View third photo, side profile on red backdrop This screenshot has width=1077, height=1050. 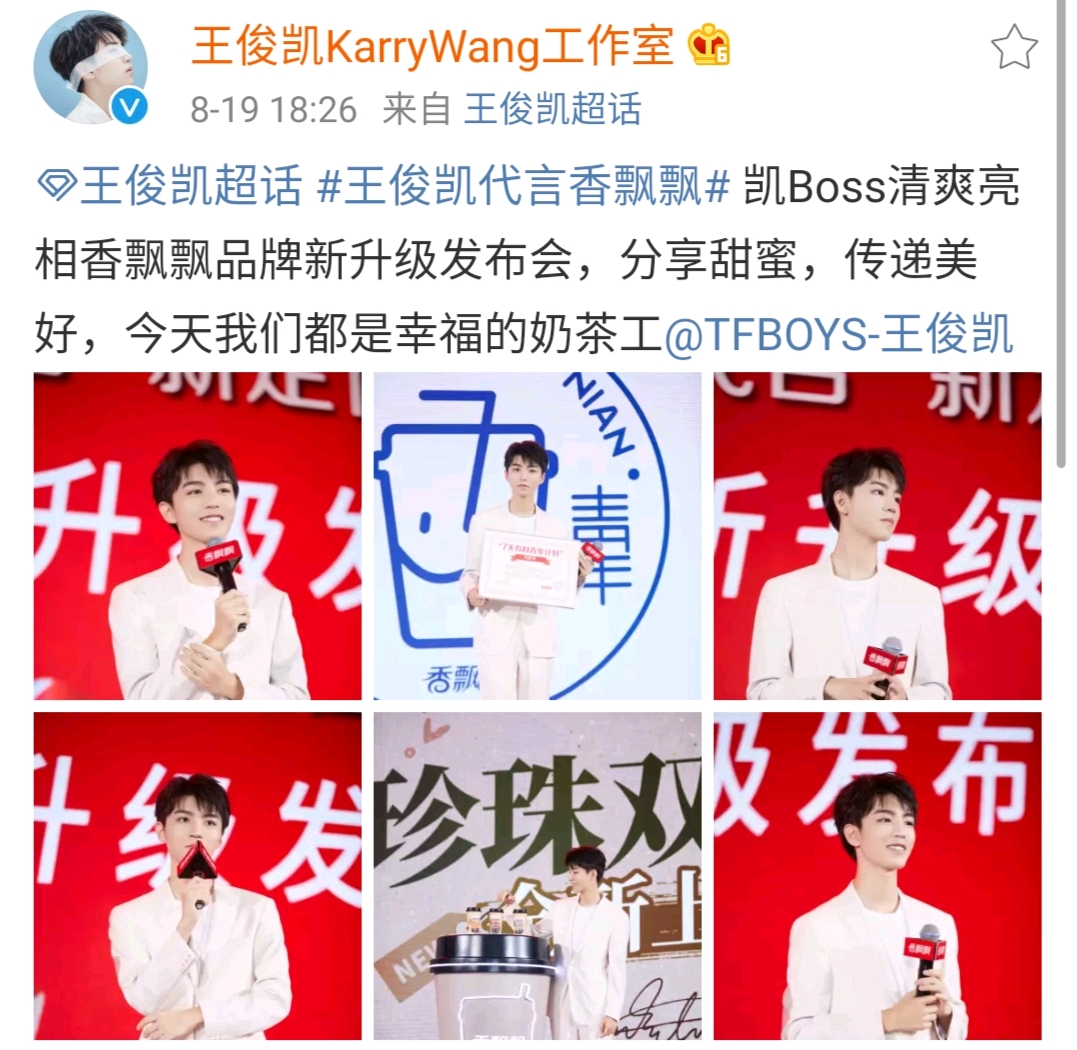[877, 536]
